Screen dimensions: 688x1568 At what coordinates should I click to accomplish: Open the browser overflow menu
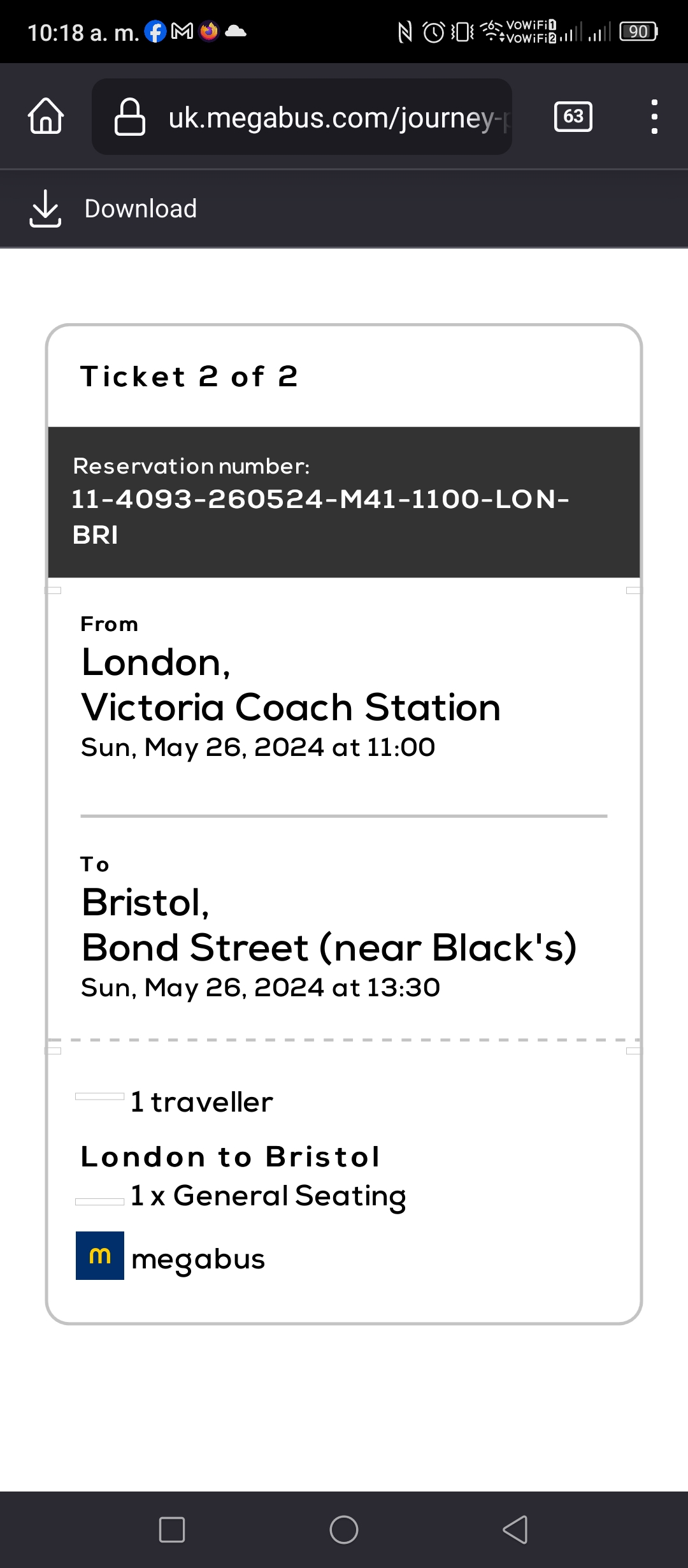(x=654, y=117)
